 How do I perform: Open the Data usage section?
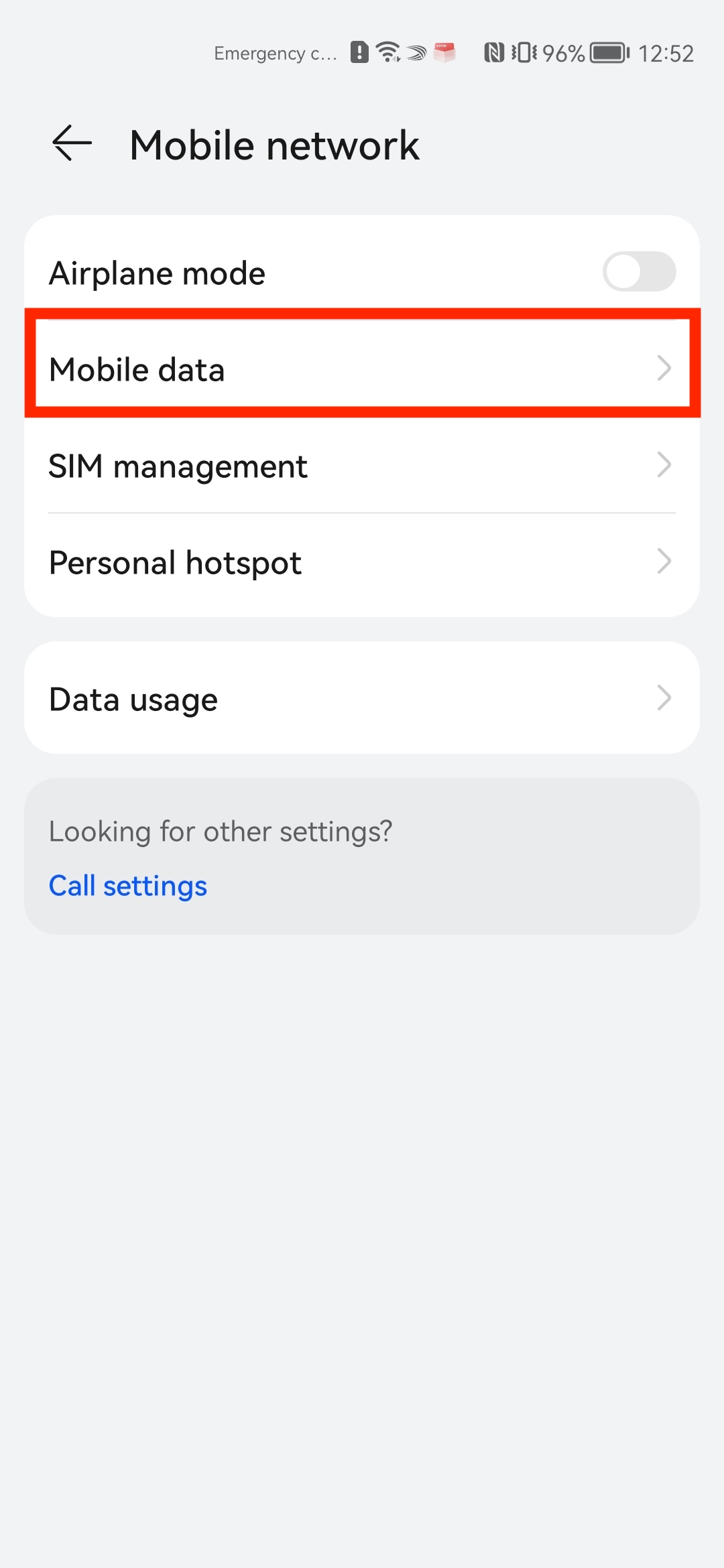click(362, 698)
